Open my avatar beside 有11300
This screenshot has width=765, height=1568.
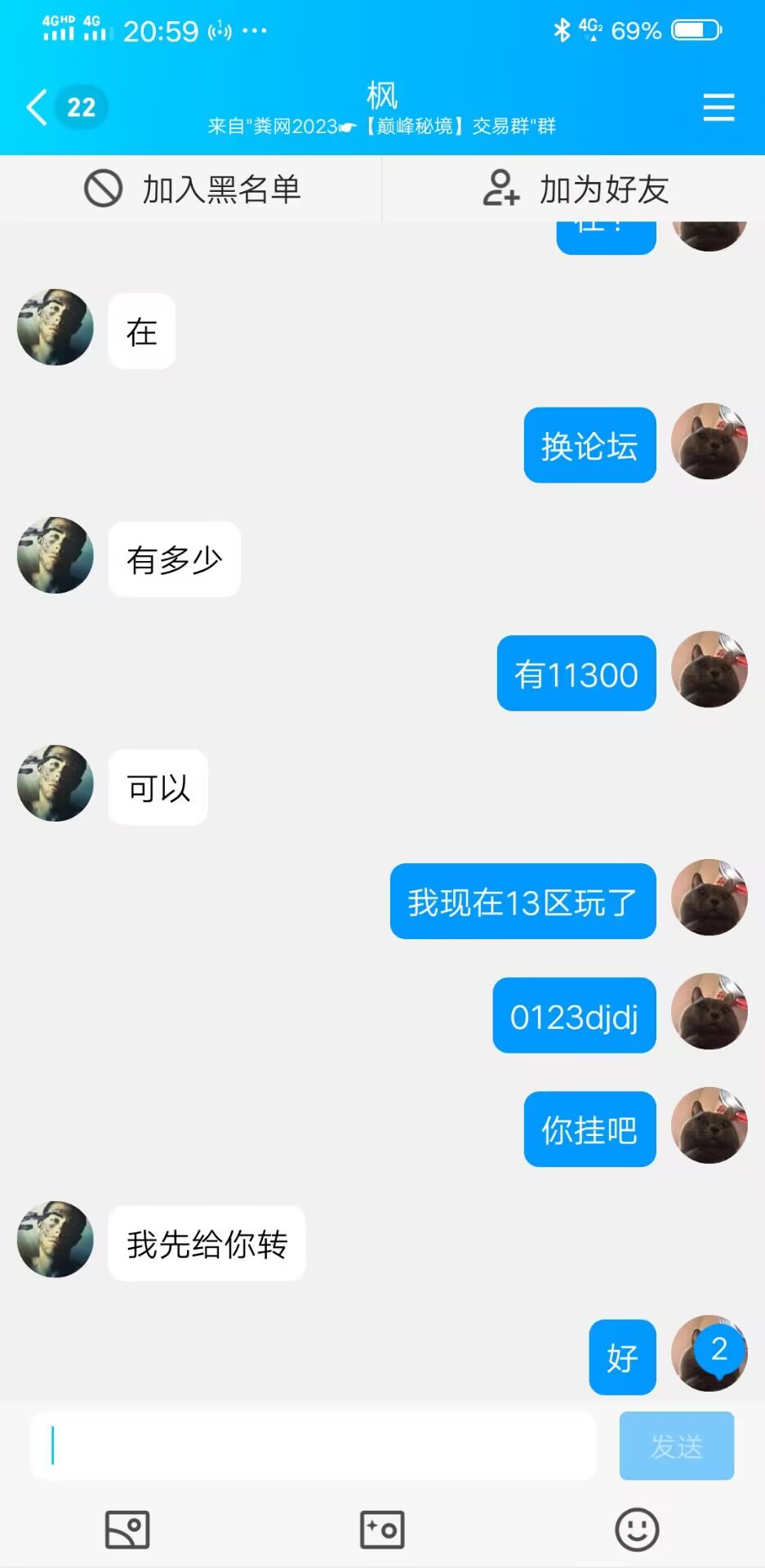point(709,670)
